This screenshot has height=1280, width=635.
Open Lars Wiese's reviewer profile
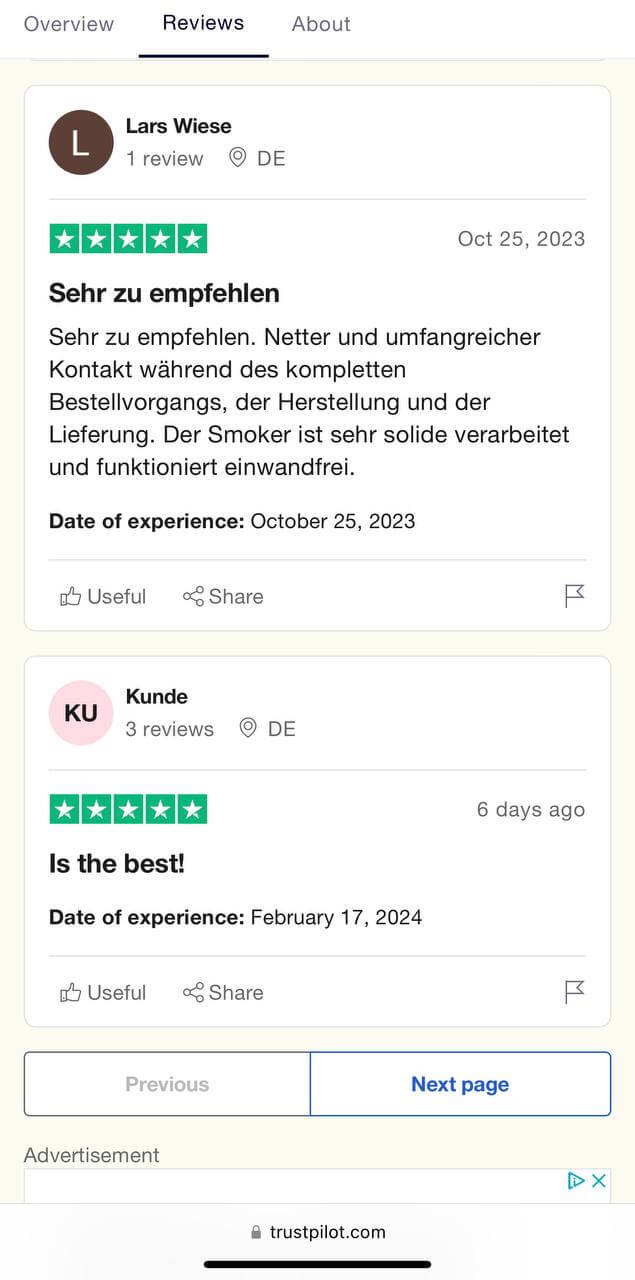pos(179,126)
